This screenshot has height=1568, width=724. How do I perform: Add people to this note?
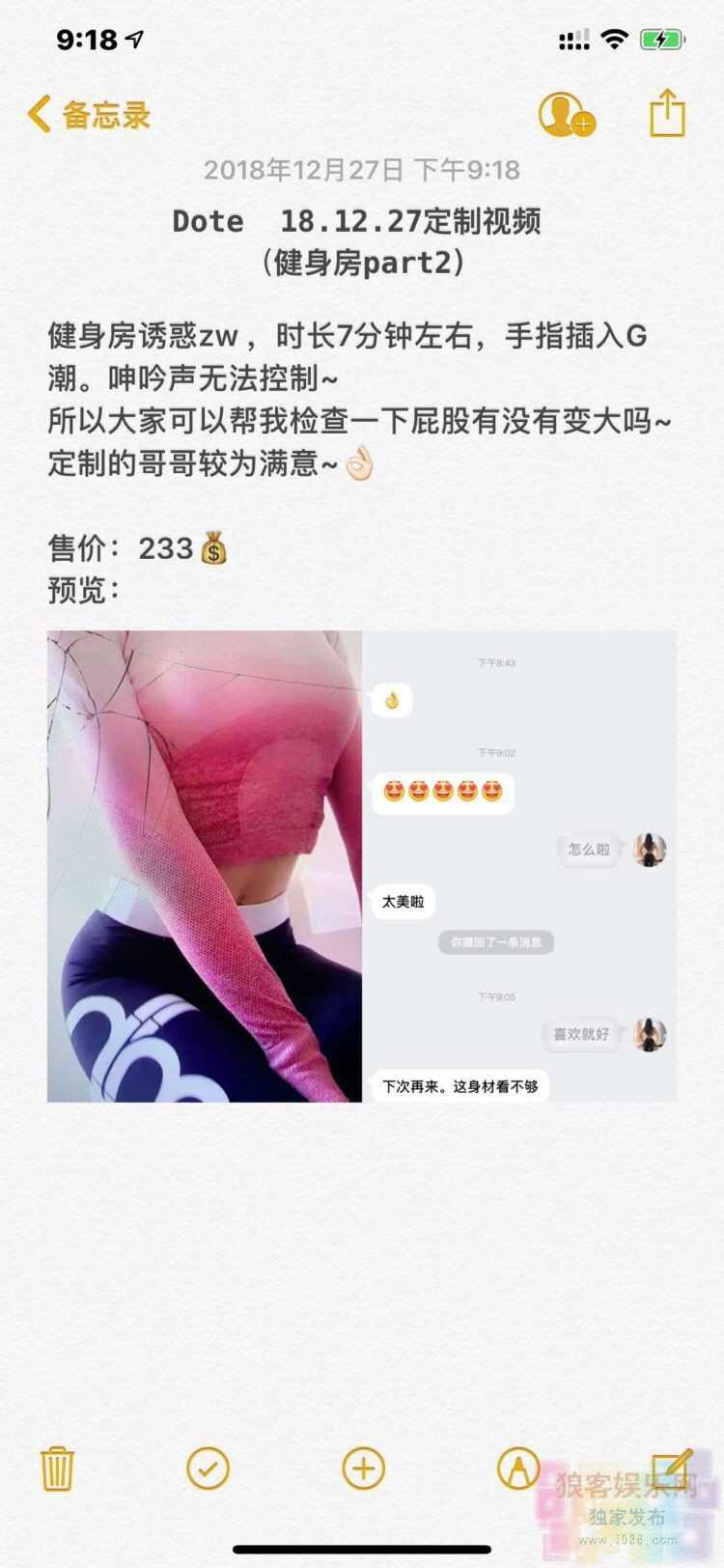click(565, 115)
